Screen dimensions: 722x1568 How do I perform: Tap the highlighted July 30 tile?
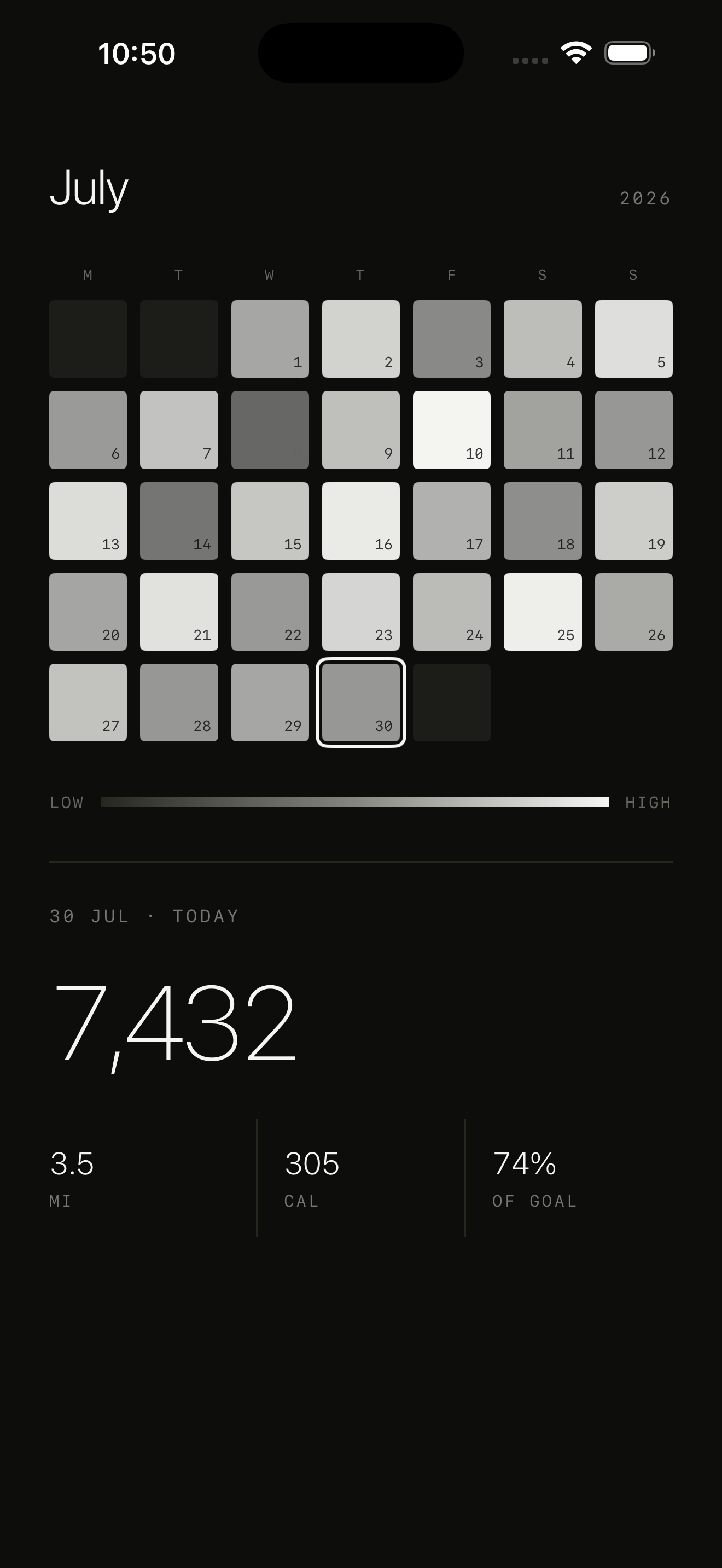(x=361, y=703)
